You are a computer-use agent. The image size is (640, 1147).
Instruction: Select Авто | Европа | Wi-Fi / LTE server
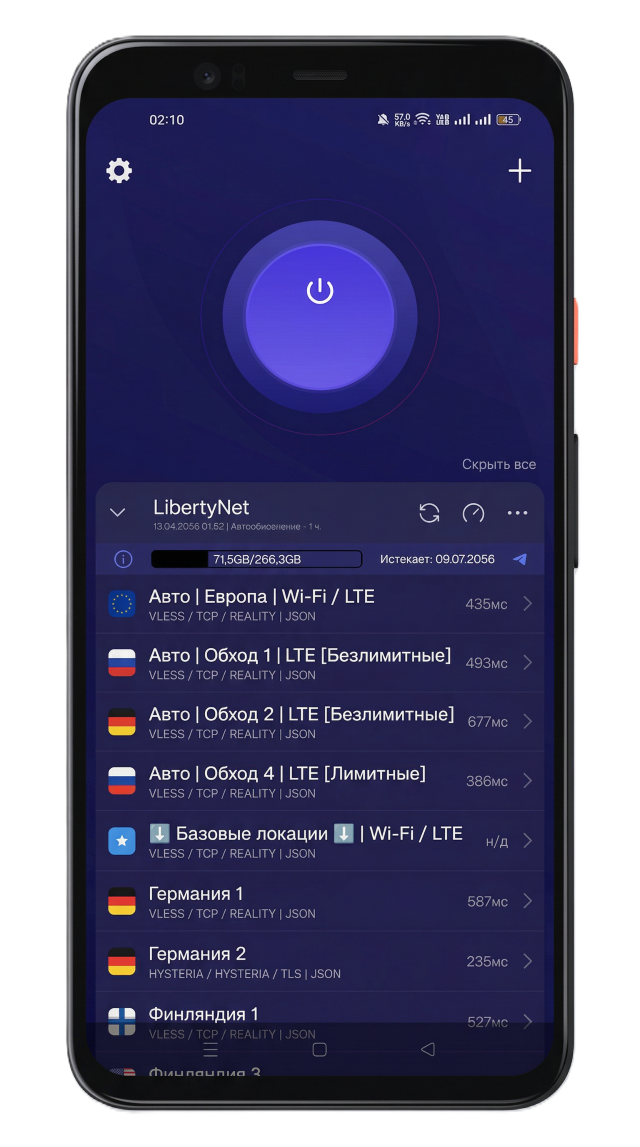(300, 604)
